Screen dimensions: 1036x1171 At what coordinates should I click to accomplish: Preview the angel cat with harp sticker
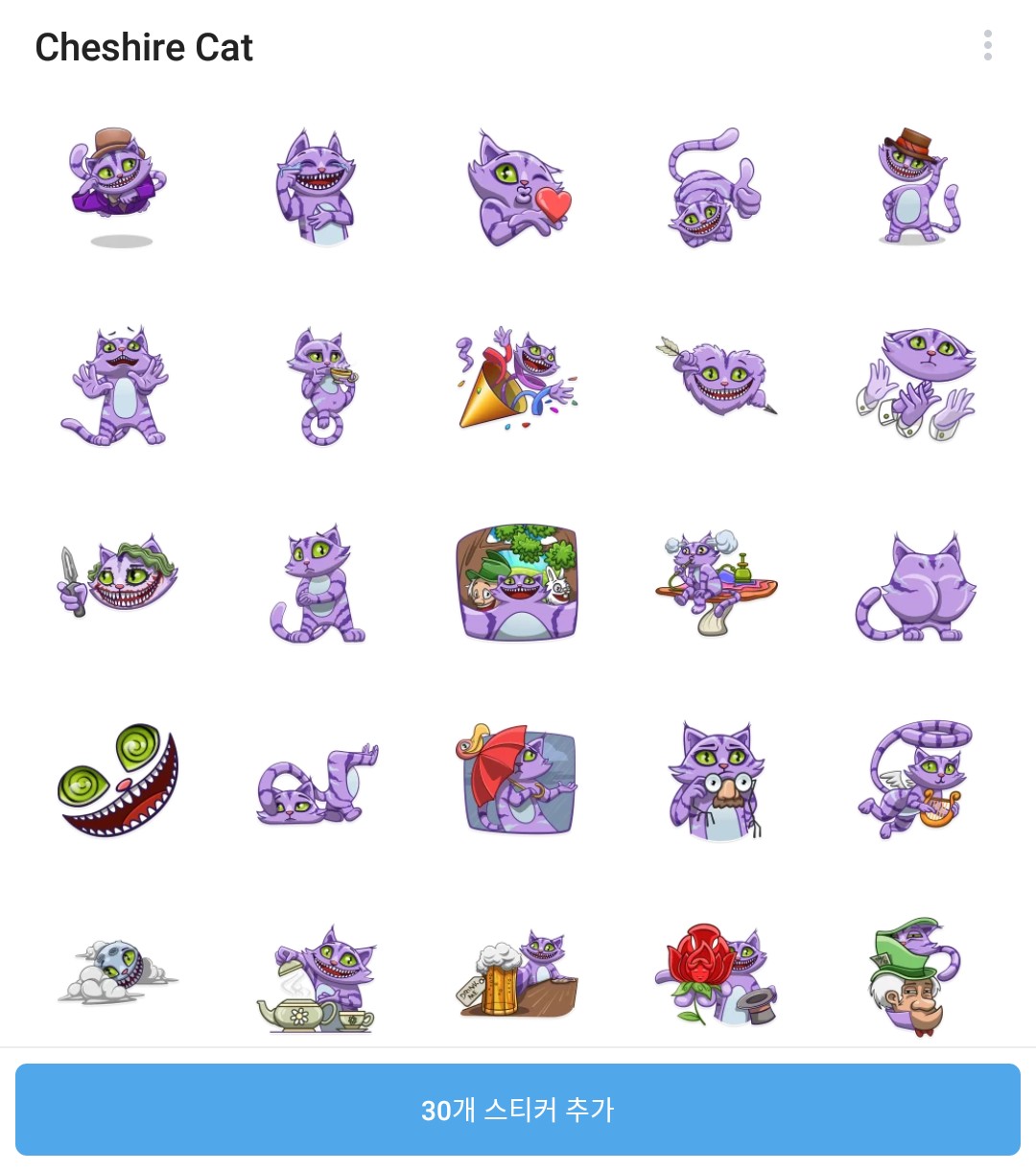tap(916, 780)
